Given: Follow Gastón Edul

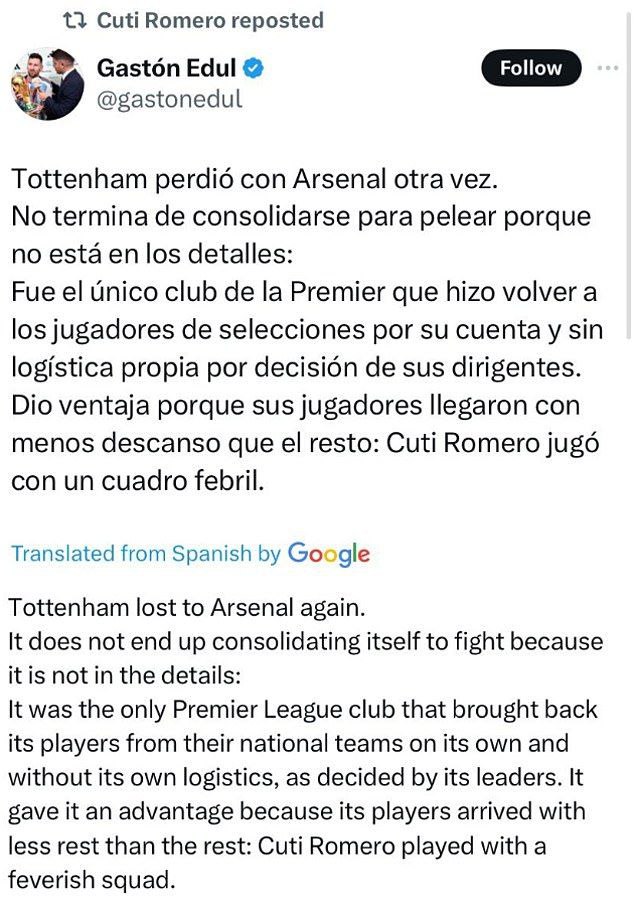Looking at the screenshot, I should [531, 68].
